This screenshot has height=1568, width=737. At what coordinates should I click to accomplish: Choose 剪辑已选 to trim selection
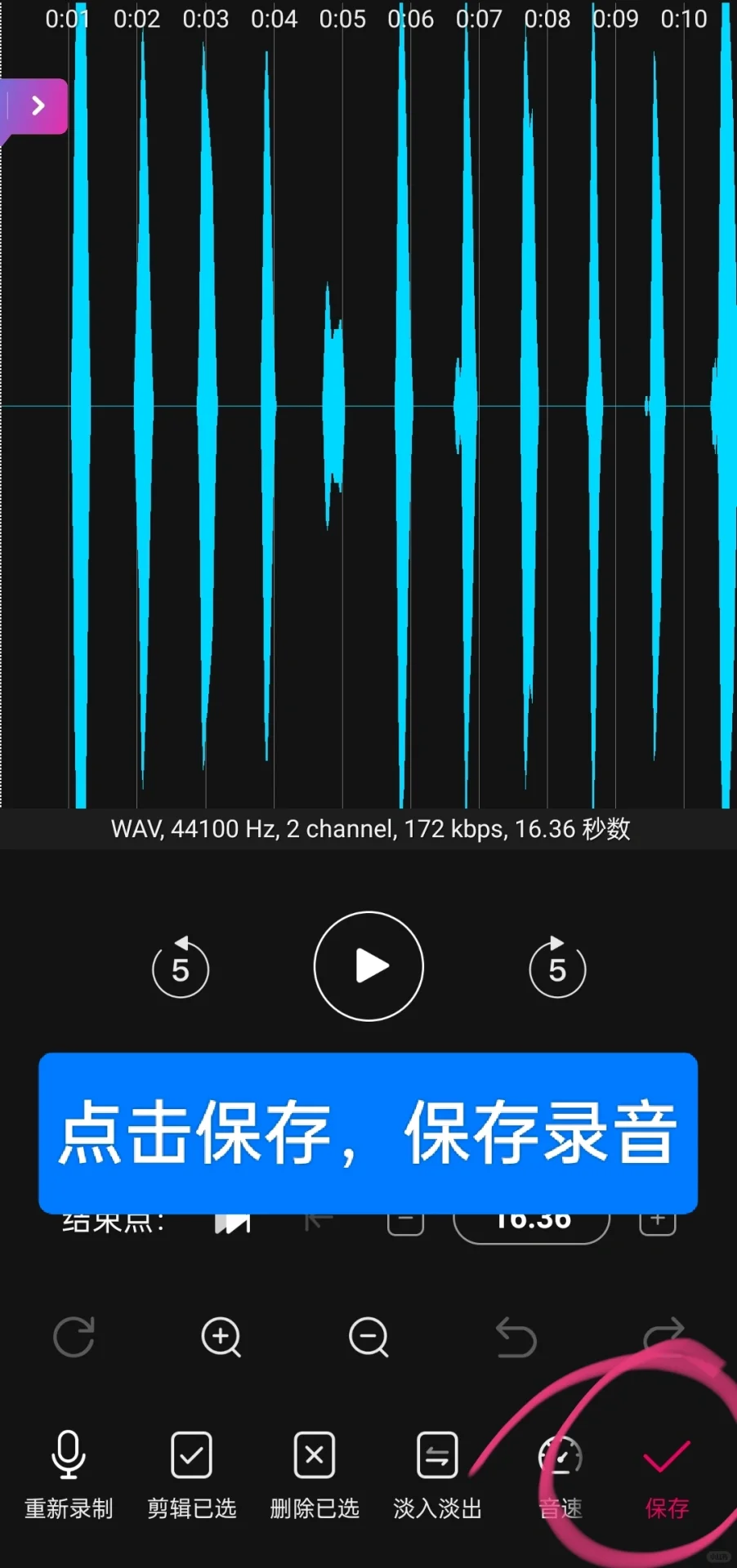click(191, 1474)
